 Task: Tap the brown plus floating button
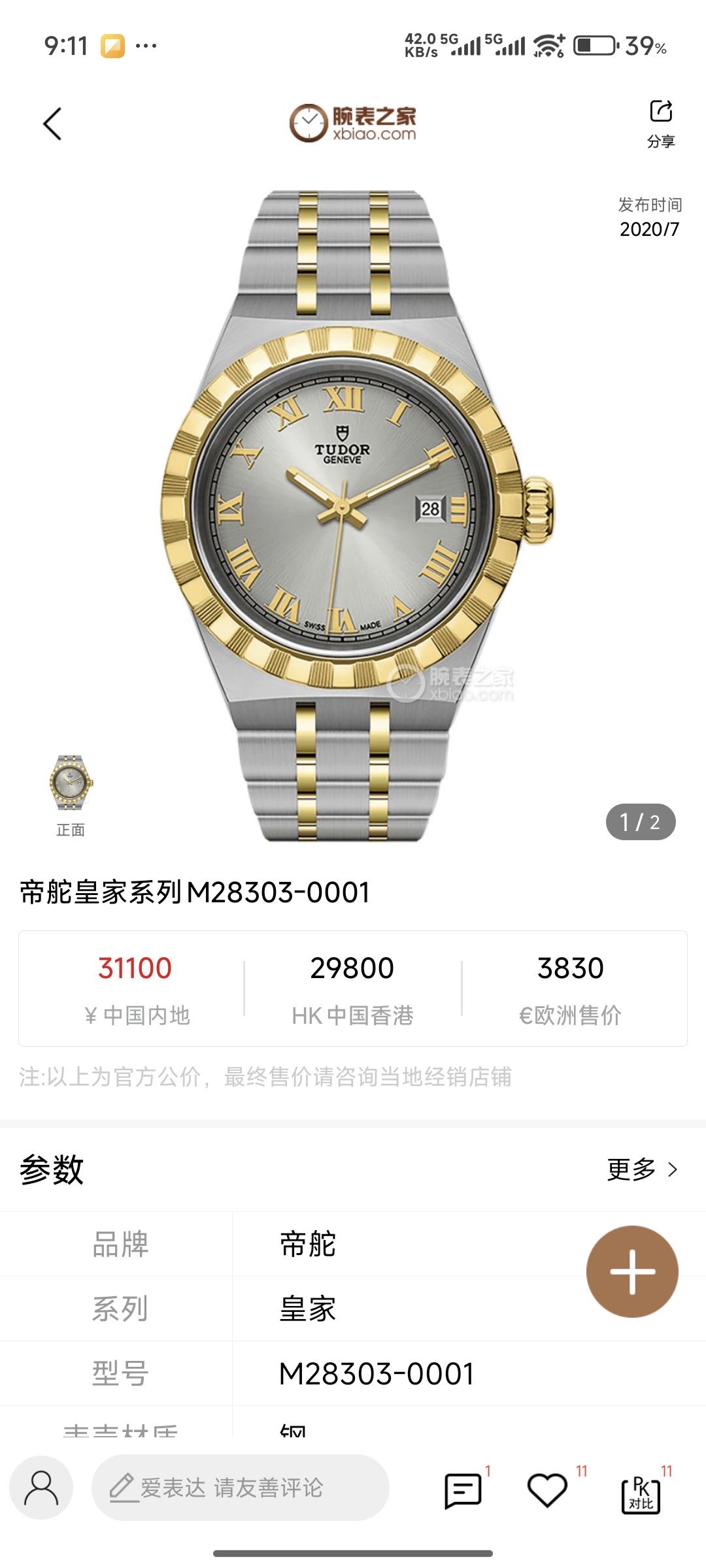[x=632, y=1271]
